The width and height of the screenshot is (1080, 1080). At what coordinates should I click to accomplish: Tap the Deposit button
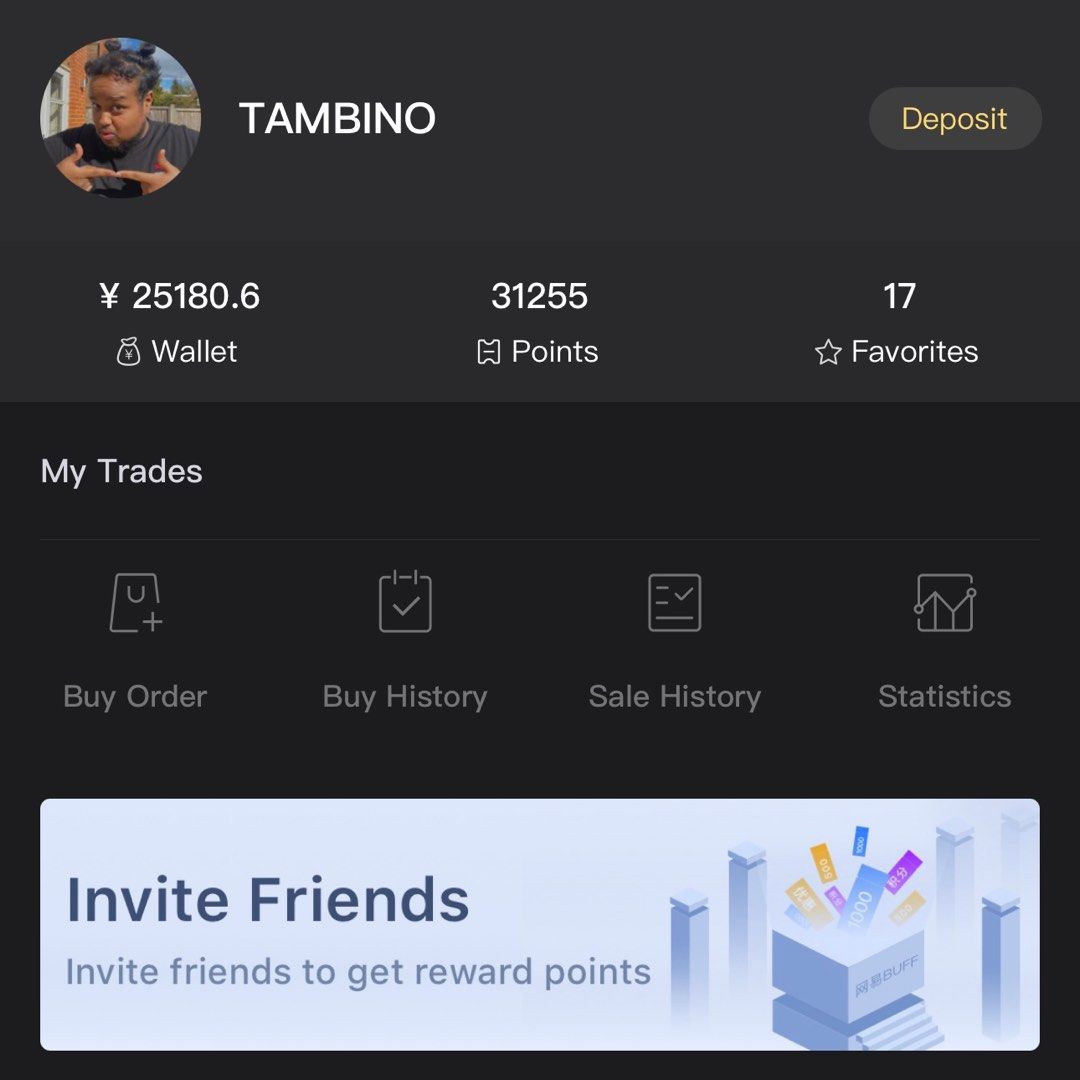coord(955,119)
